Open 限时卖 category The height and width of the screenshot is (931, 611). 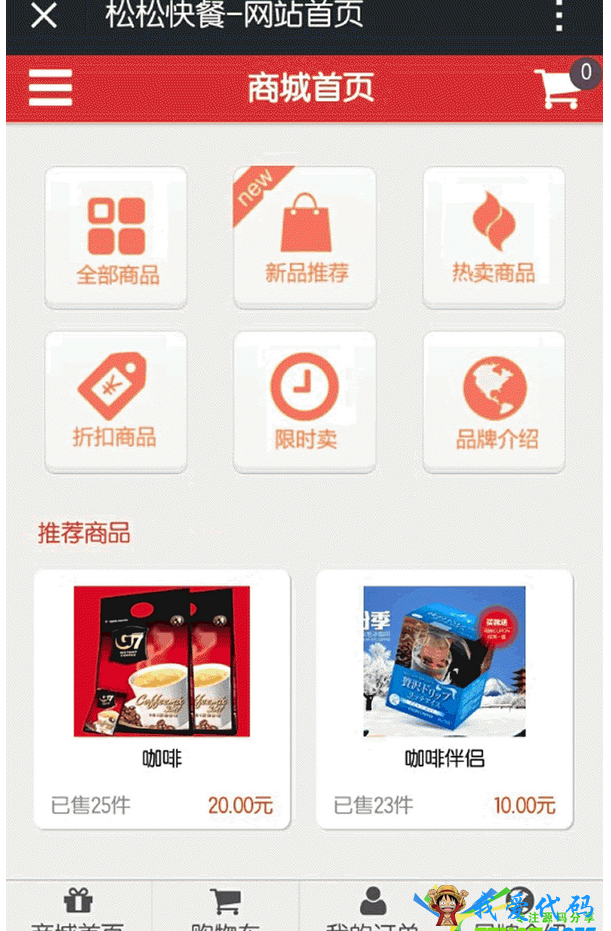(305, 402)
